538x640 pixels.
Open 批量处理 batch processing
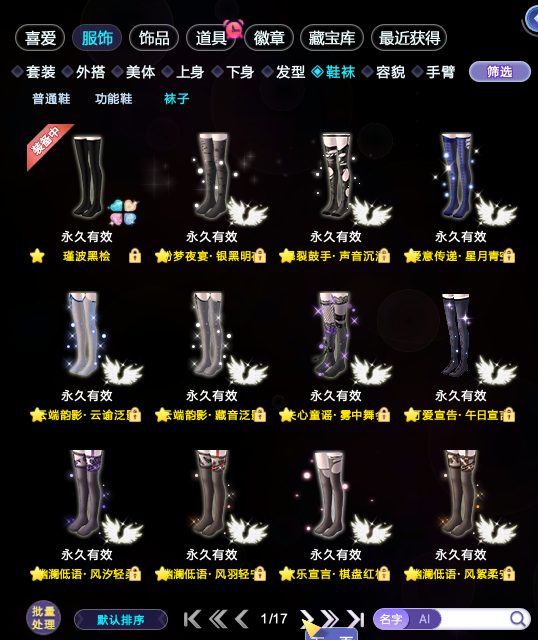coord(43,618)
